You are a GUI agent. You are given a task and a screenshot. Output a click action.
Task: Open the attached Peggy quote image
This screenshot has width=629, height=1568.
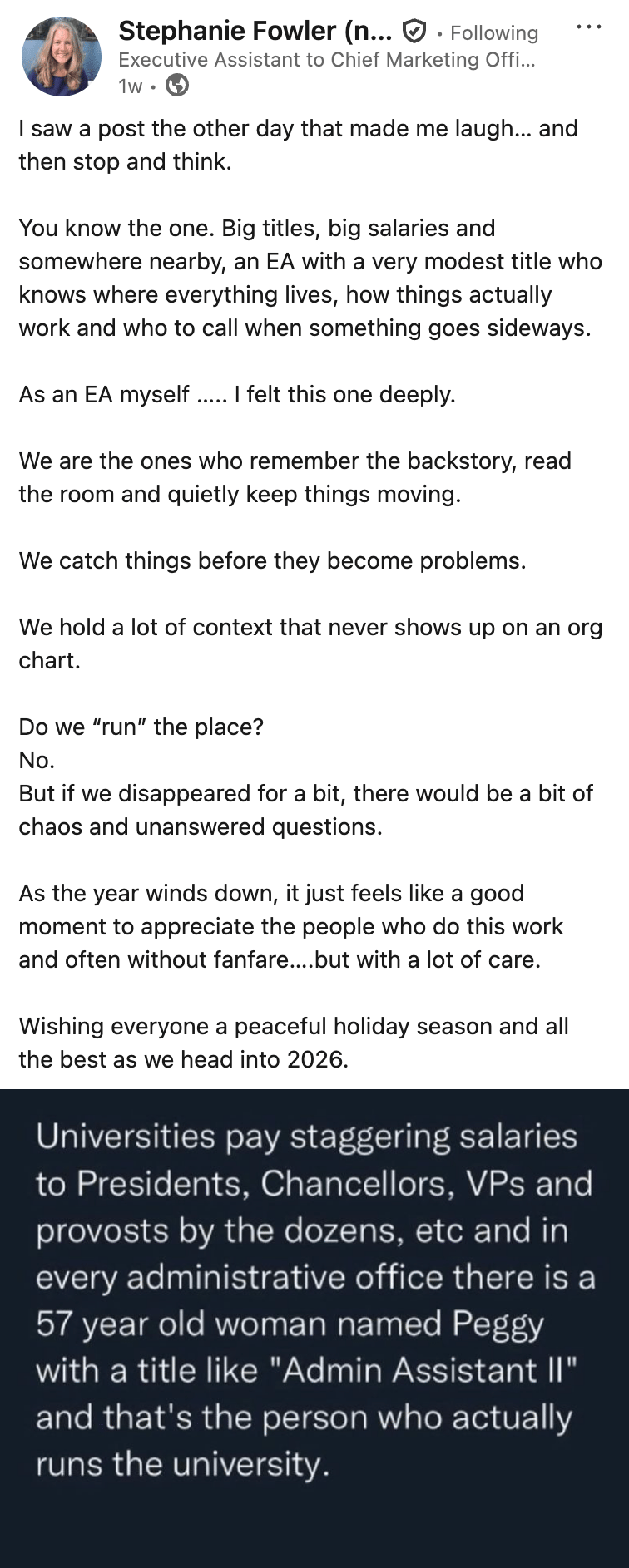(x=314, y=1327)
